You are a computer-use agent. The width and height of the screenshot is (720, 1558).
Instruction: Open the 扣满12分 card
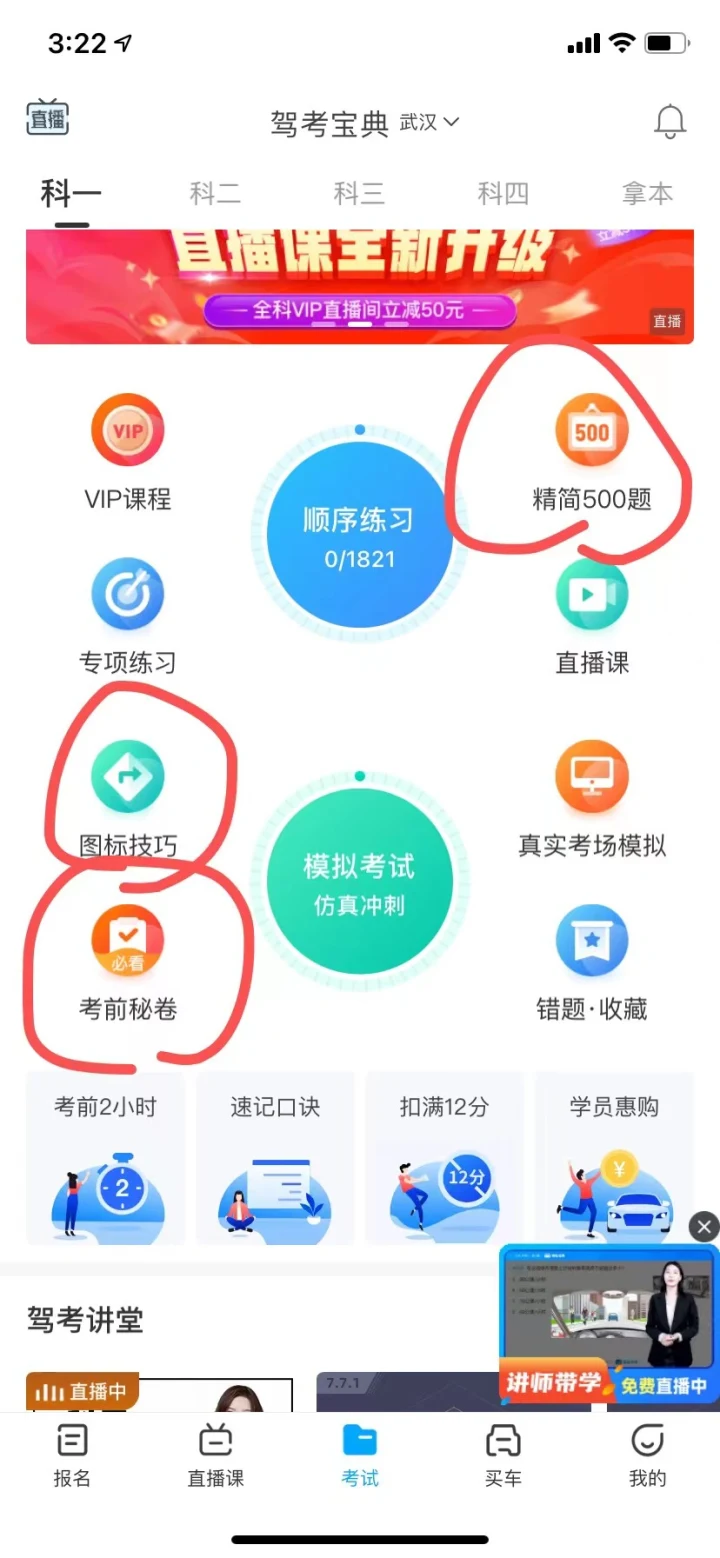point(444,1158)
